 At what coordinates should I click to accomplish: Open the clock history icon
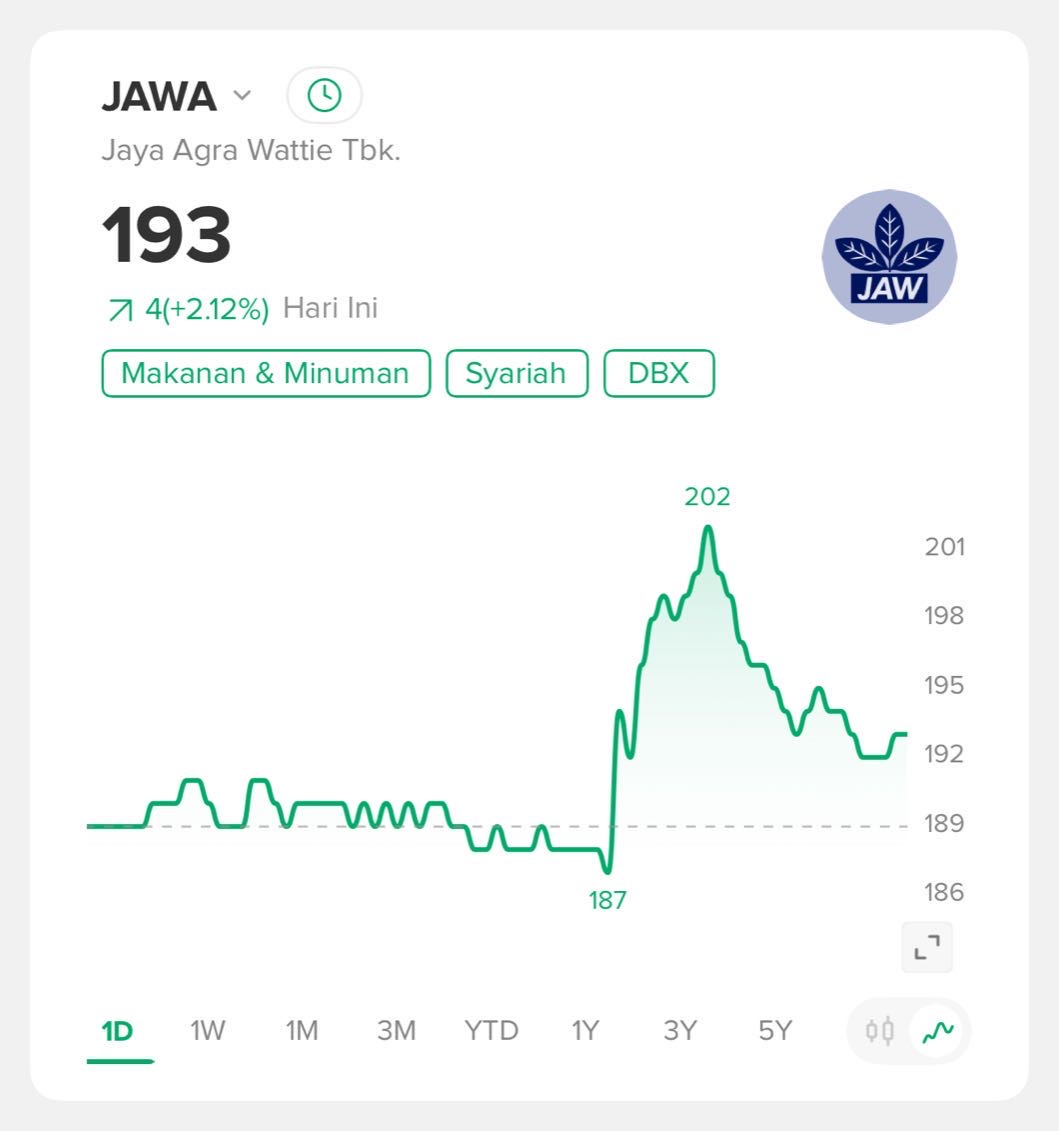[x=324, y=96]
